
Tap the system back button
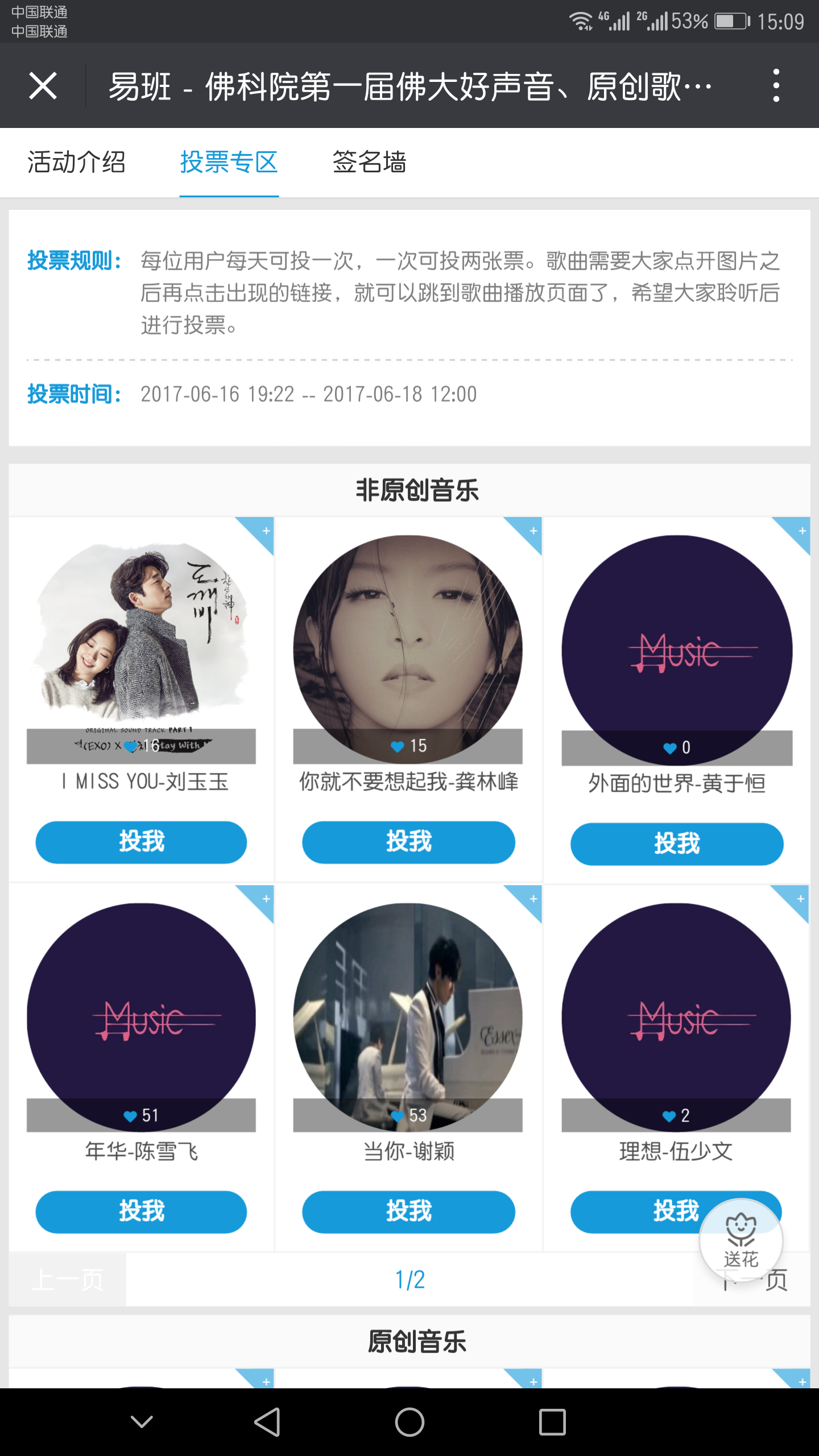click(267, 1422)
